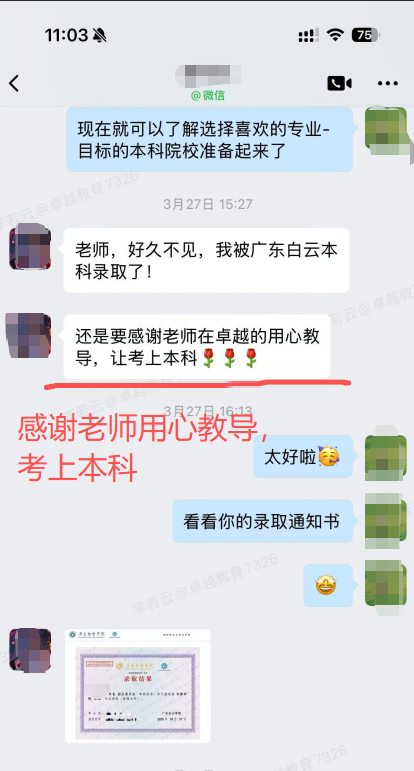Start a voice or video call
414x771 pixels.
tap(339, 83)
